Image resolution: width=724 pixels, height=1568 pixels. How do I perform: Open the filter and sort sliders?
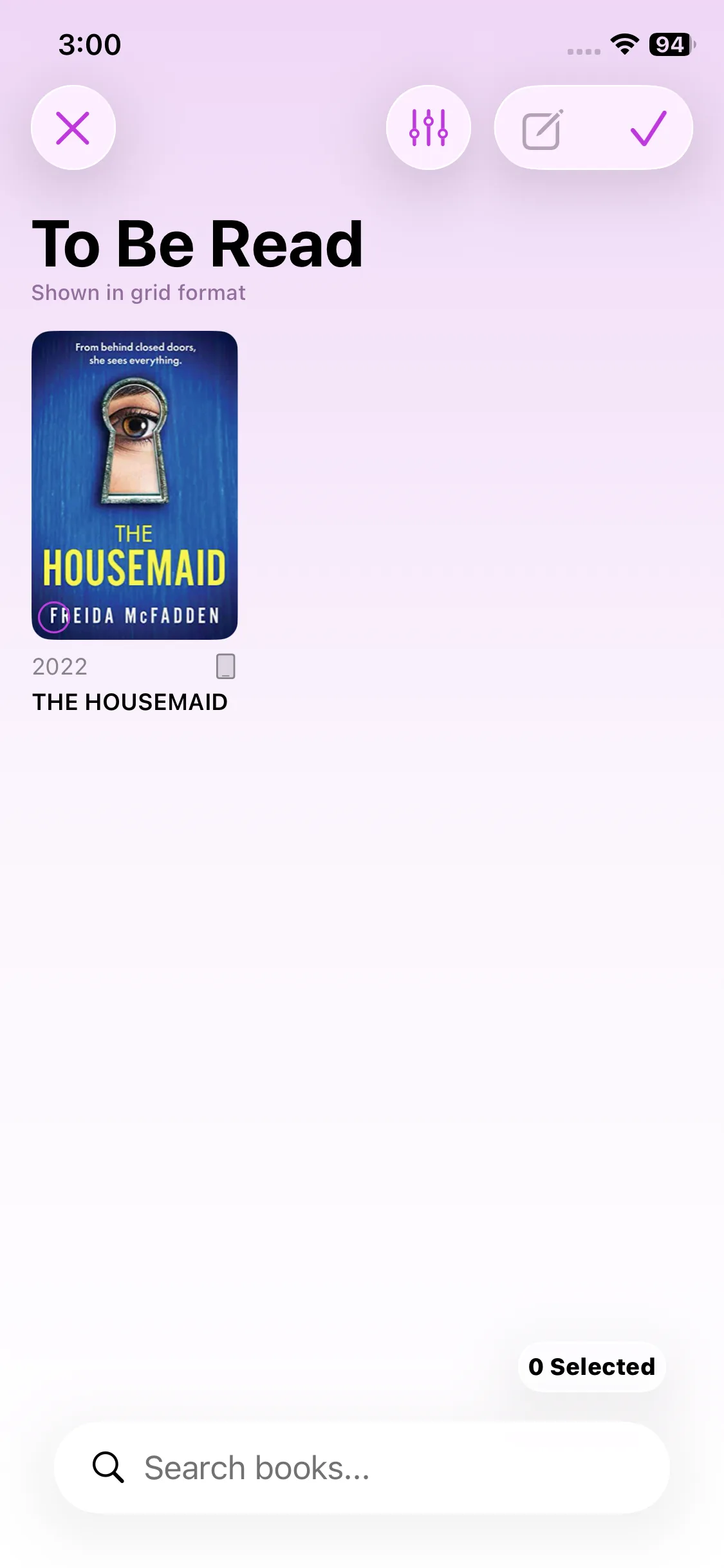coord(428,127)
